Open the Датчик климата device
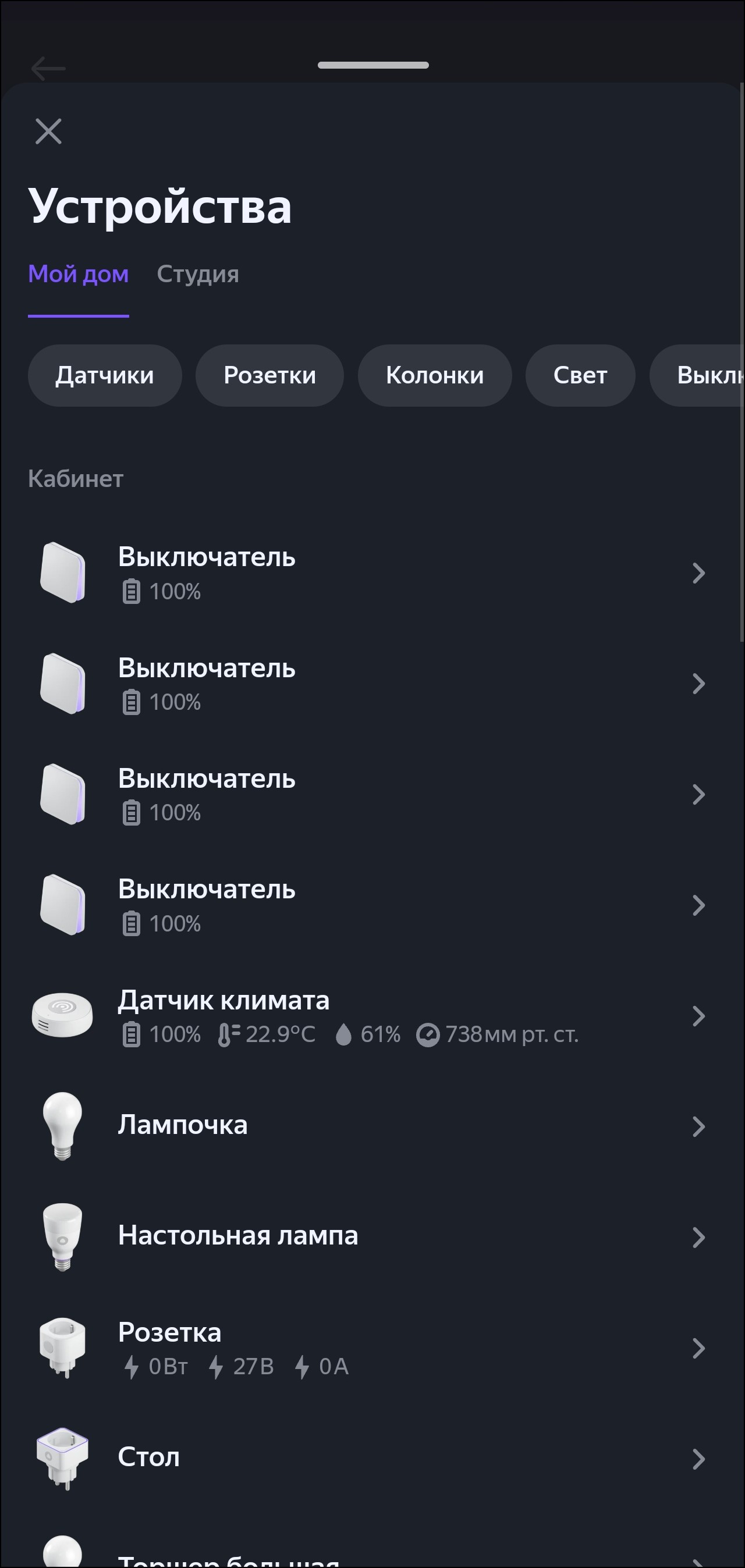The image size is (745, 1568). pos(366,1015)
